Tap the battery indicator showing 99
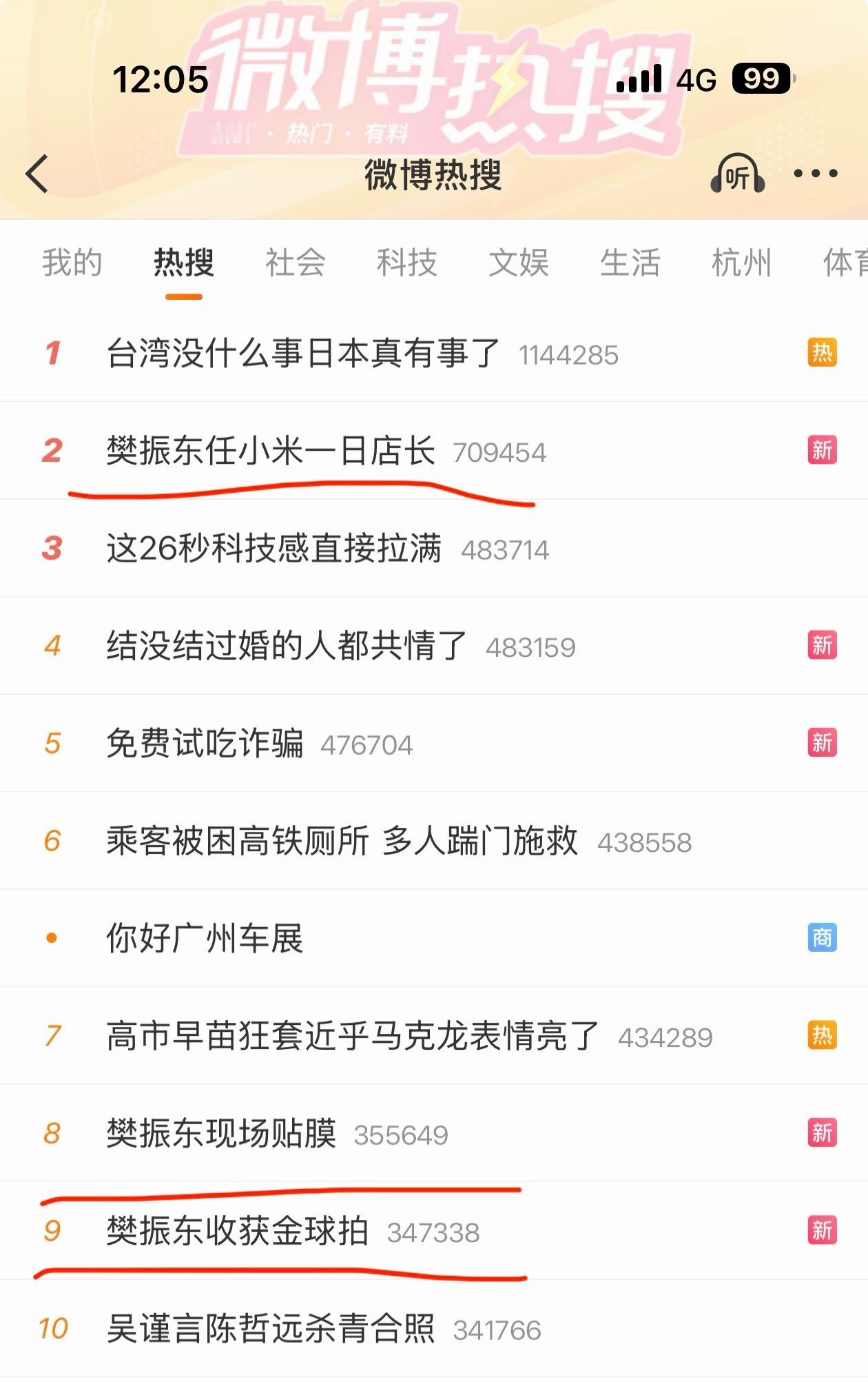868x1382 pixels. point(760,79)
